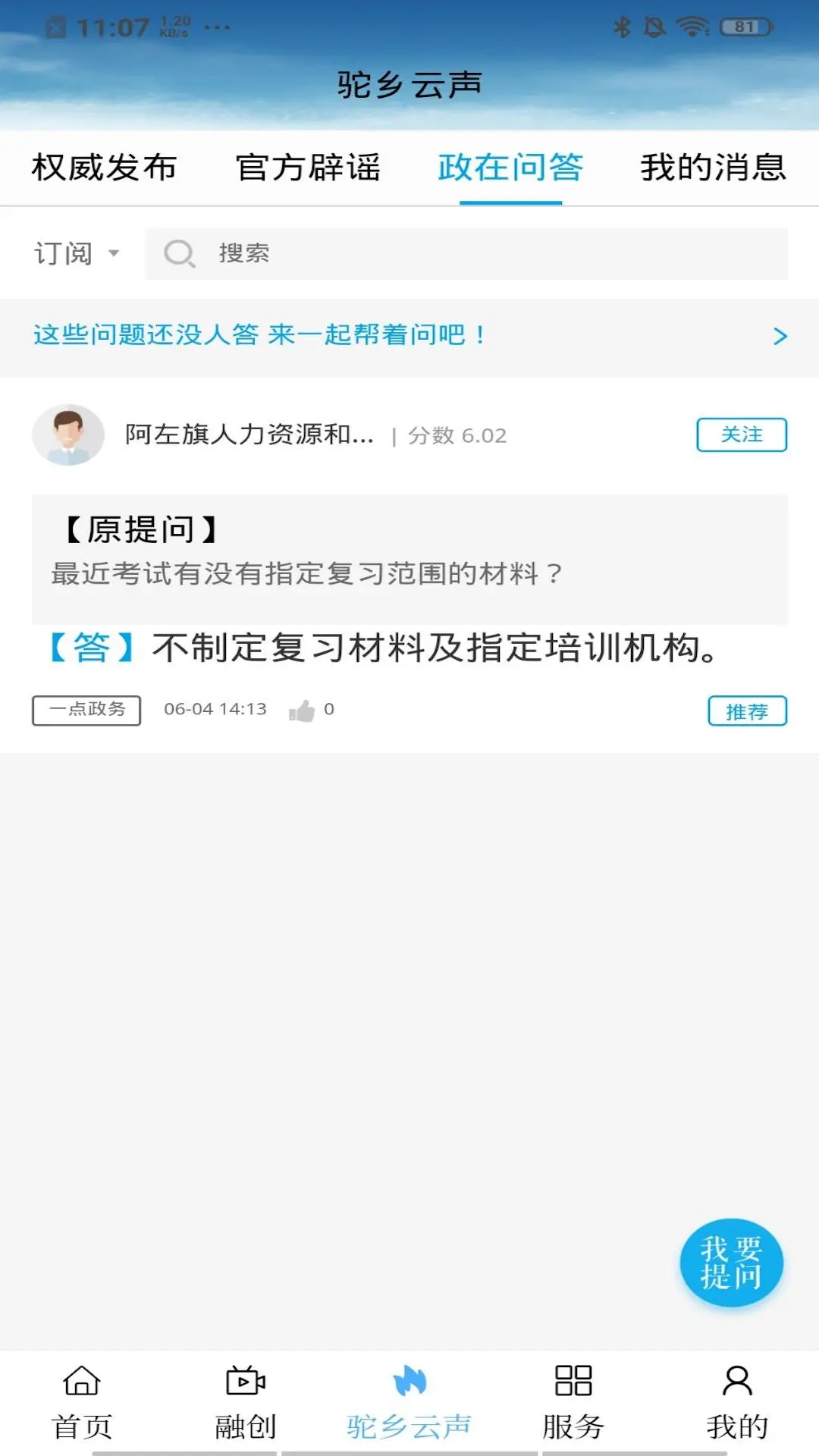Image resolution: width=819 pixels, height=1456 pixels.
Task: Switch to the 我的消息 tab
Action: pos(711,168)
